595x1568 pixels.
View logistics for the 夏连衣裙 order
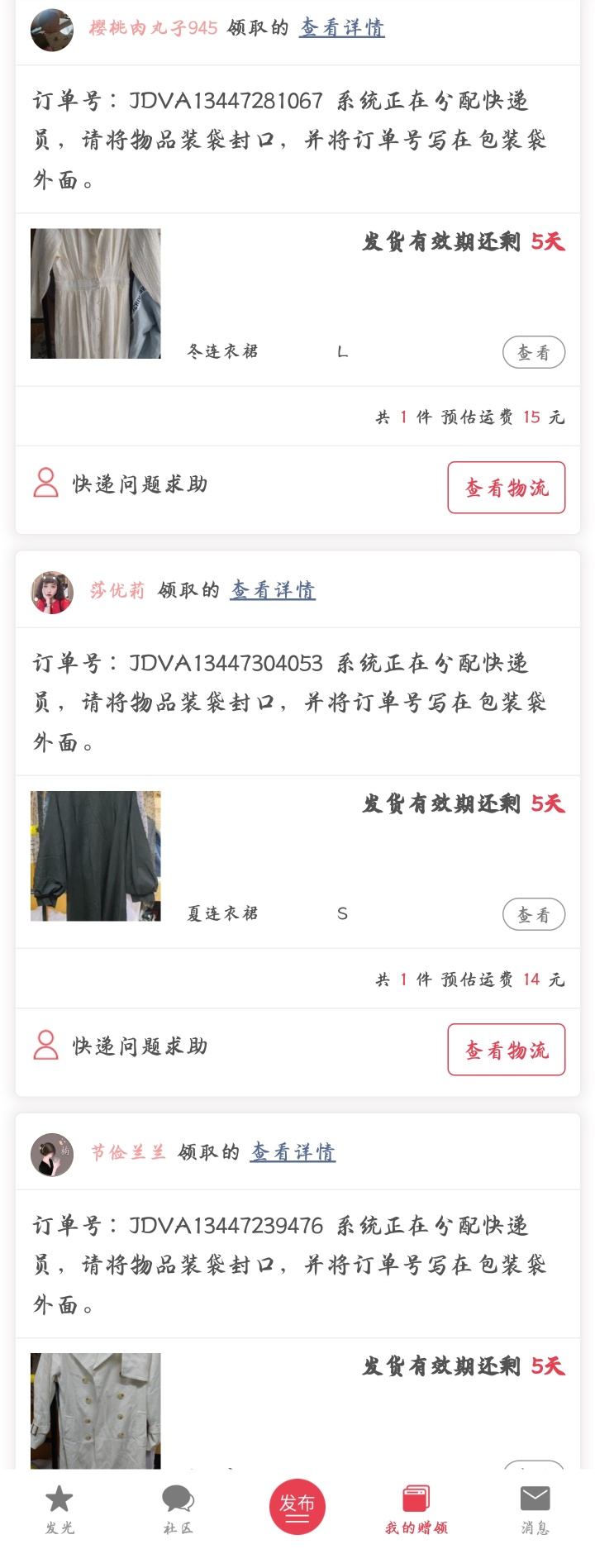(x=506, y=1050)
